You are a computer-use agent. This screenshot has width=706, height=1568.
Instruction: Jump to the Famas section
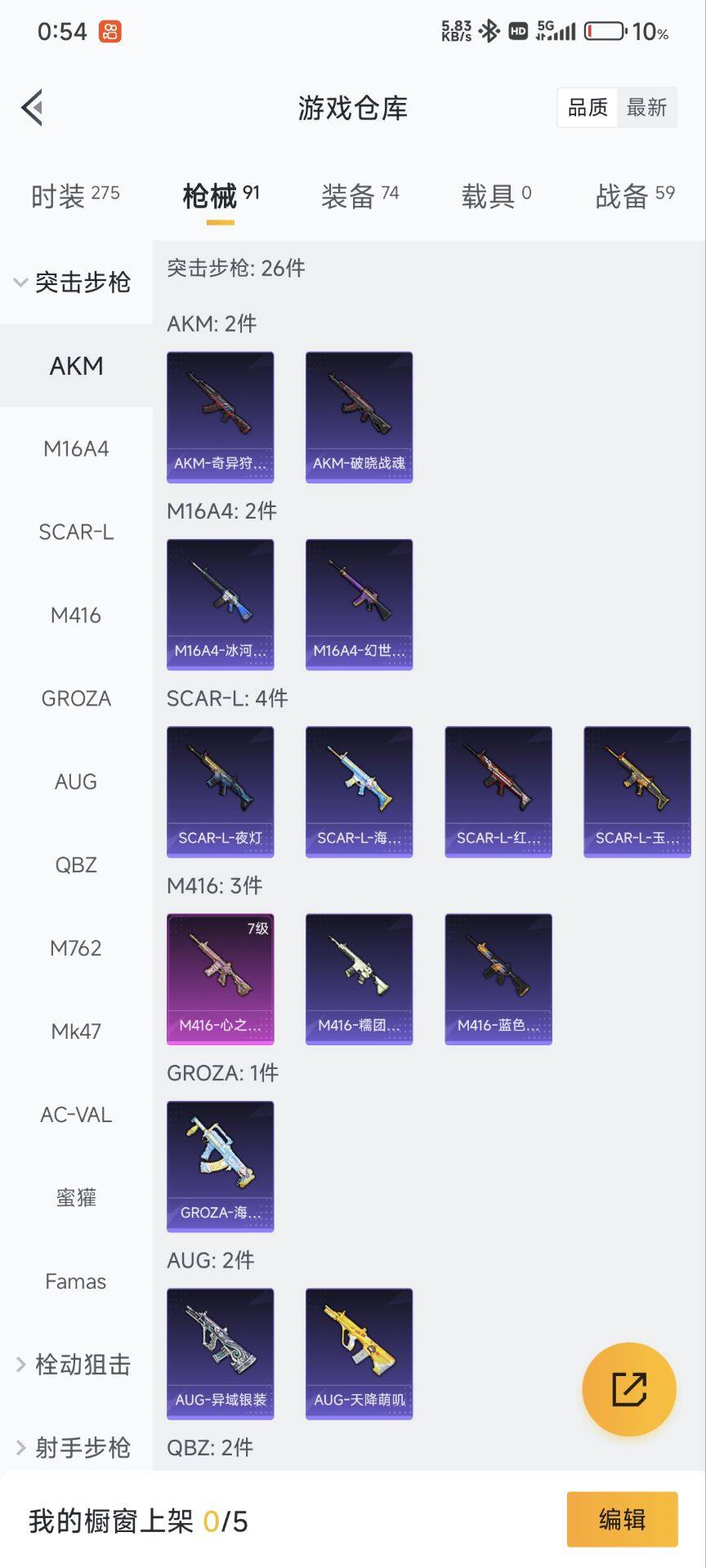76,1281
